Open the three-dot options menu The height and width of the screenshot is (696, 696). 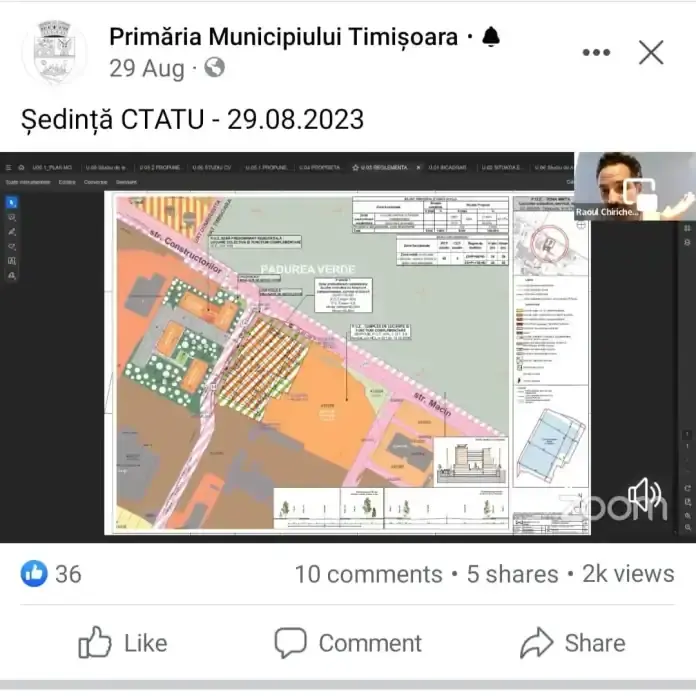596,52
